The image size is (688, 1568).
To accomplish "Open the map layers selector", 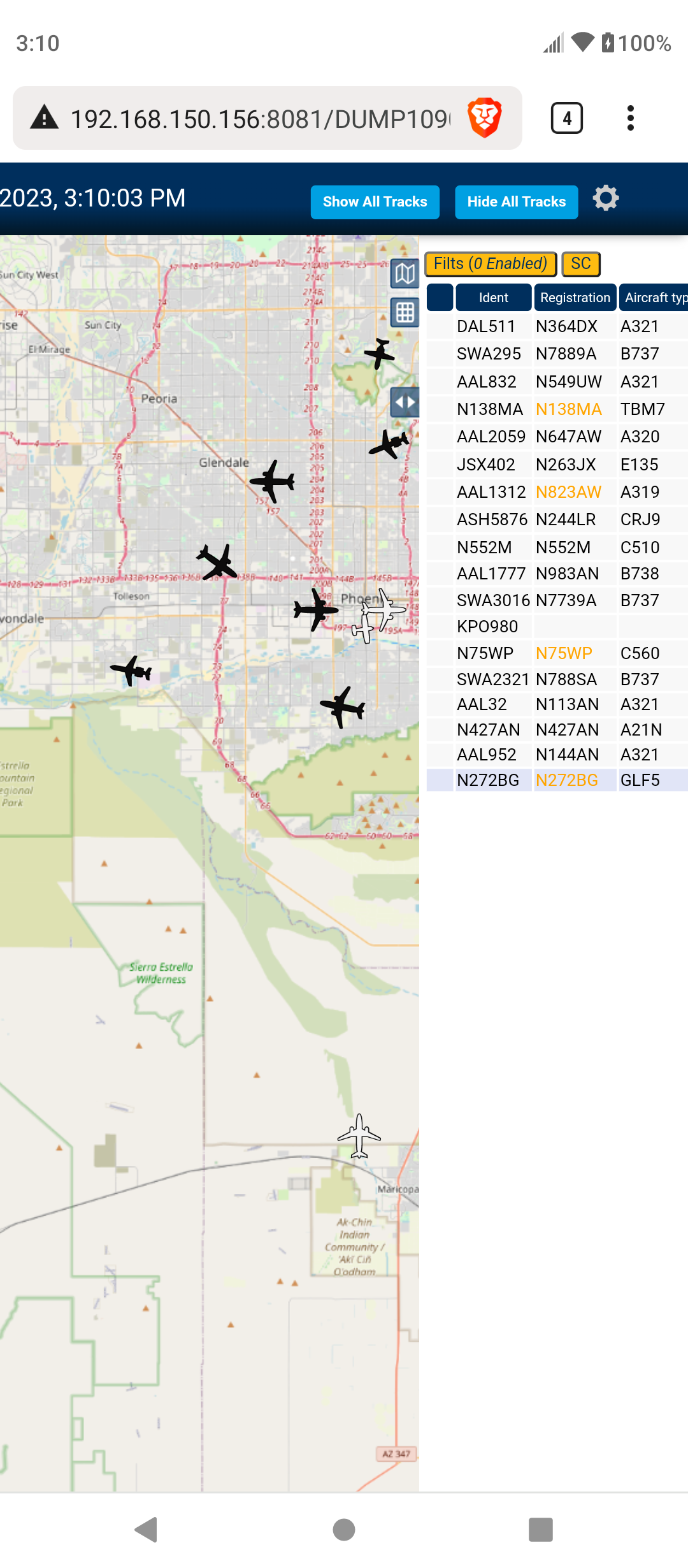I will (405, 274).
